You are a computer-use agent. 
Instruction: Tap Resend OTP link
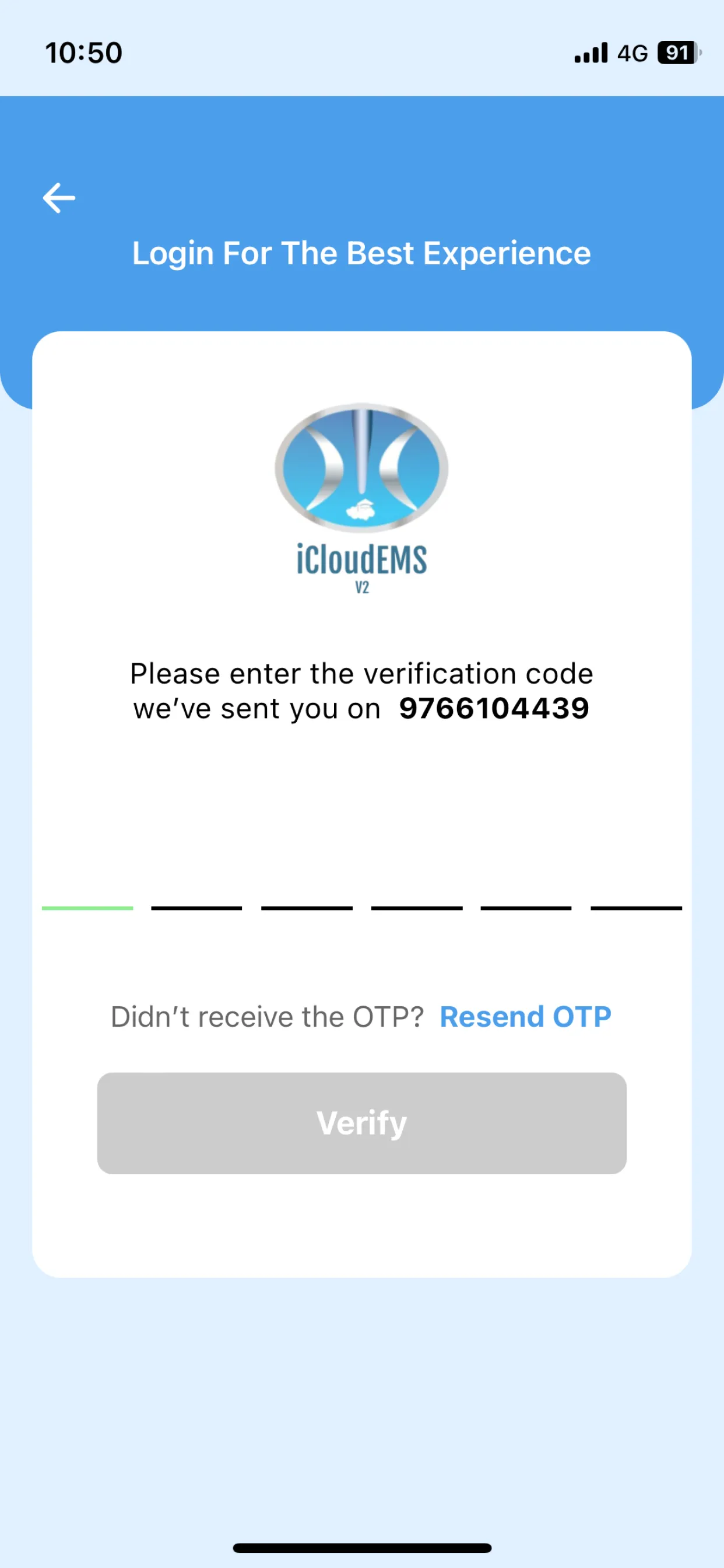pyautogui.click(x=525, y=1017)
